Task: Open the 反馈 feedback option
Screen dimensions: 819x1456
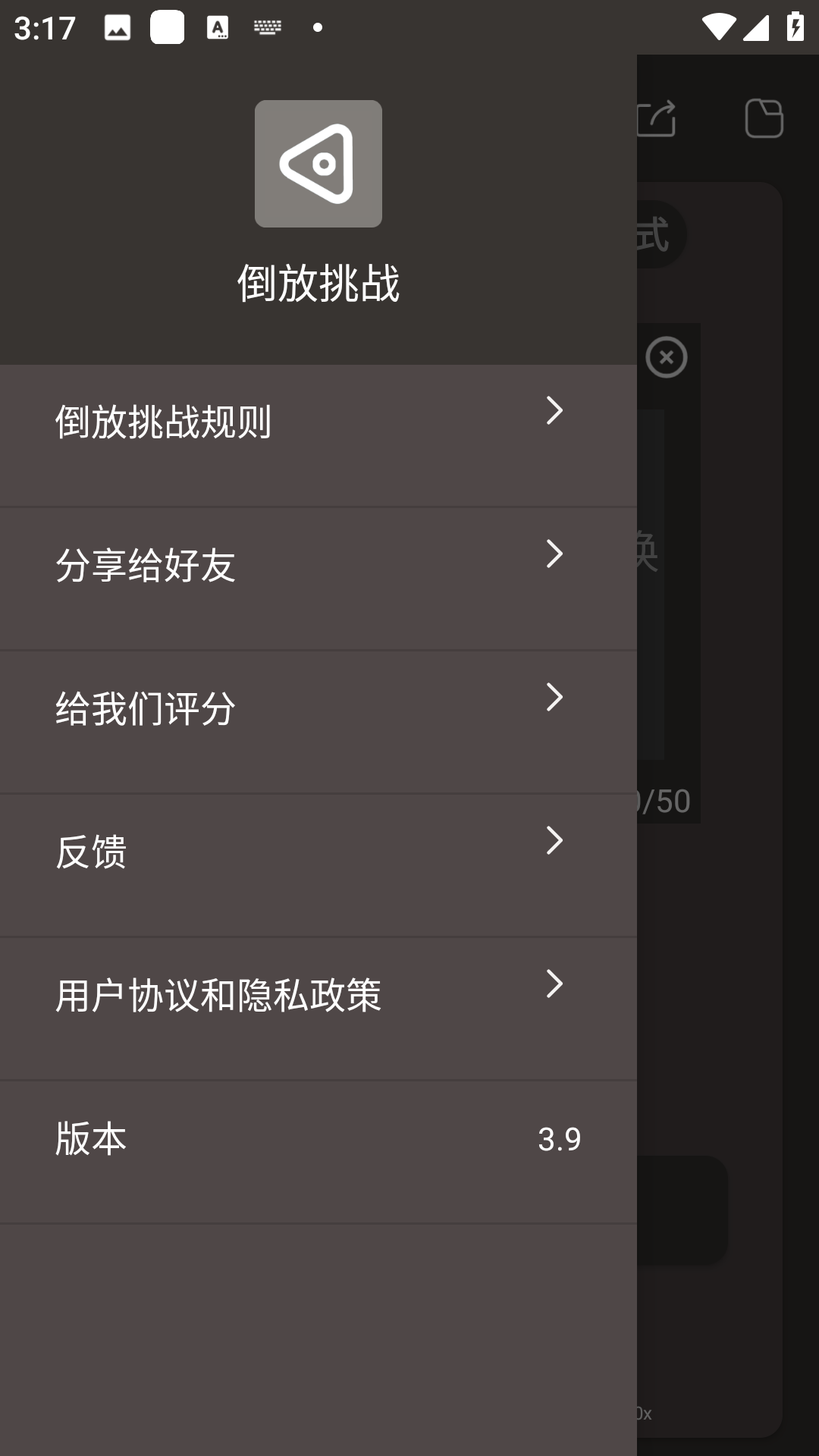Action: click(x=318, y=866)
